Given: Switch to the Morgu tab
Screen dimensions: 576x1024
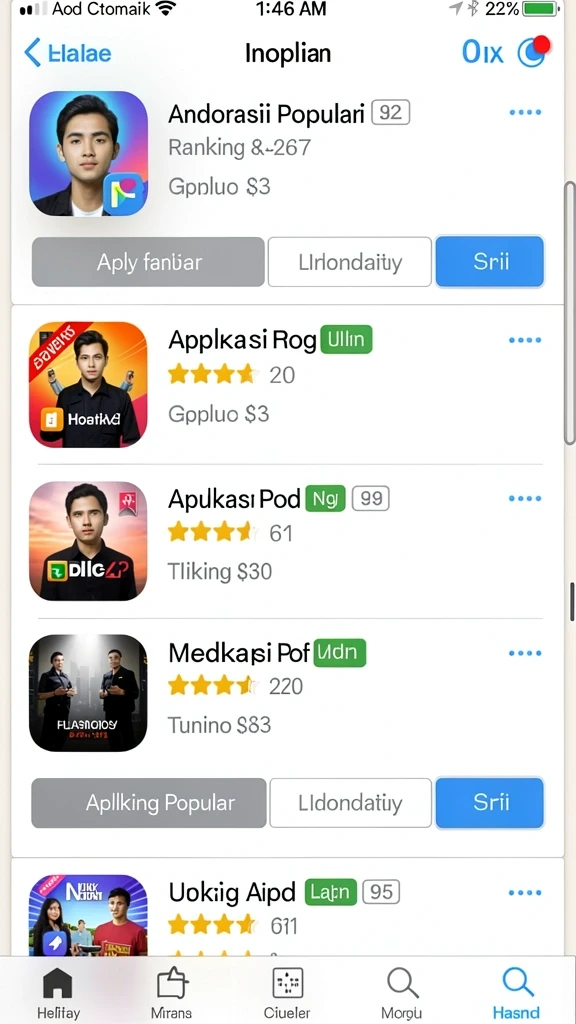Looking at the screenshot, I should pos(402,993).
